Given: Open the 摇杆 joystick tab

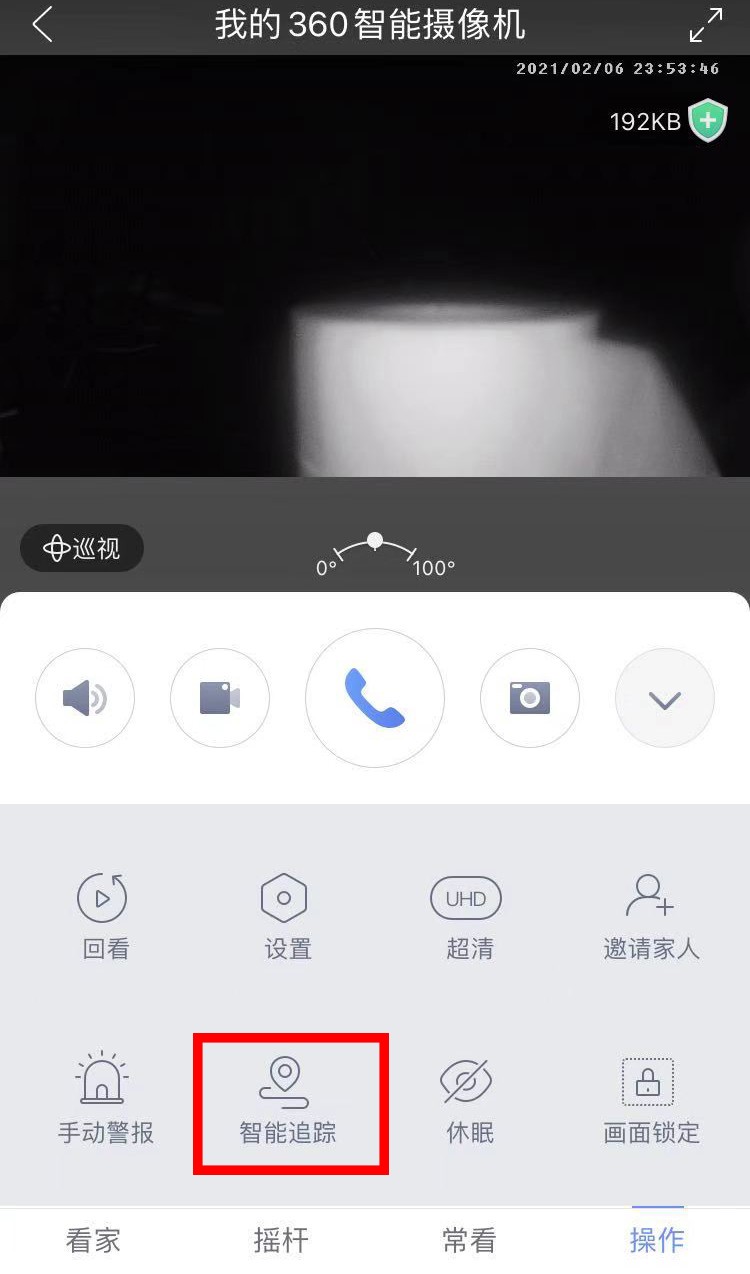Looking at the screenshot, I should [x=280, y=1240].
